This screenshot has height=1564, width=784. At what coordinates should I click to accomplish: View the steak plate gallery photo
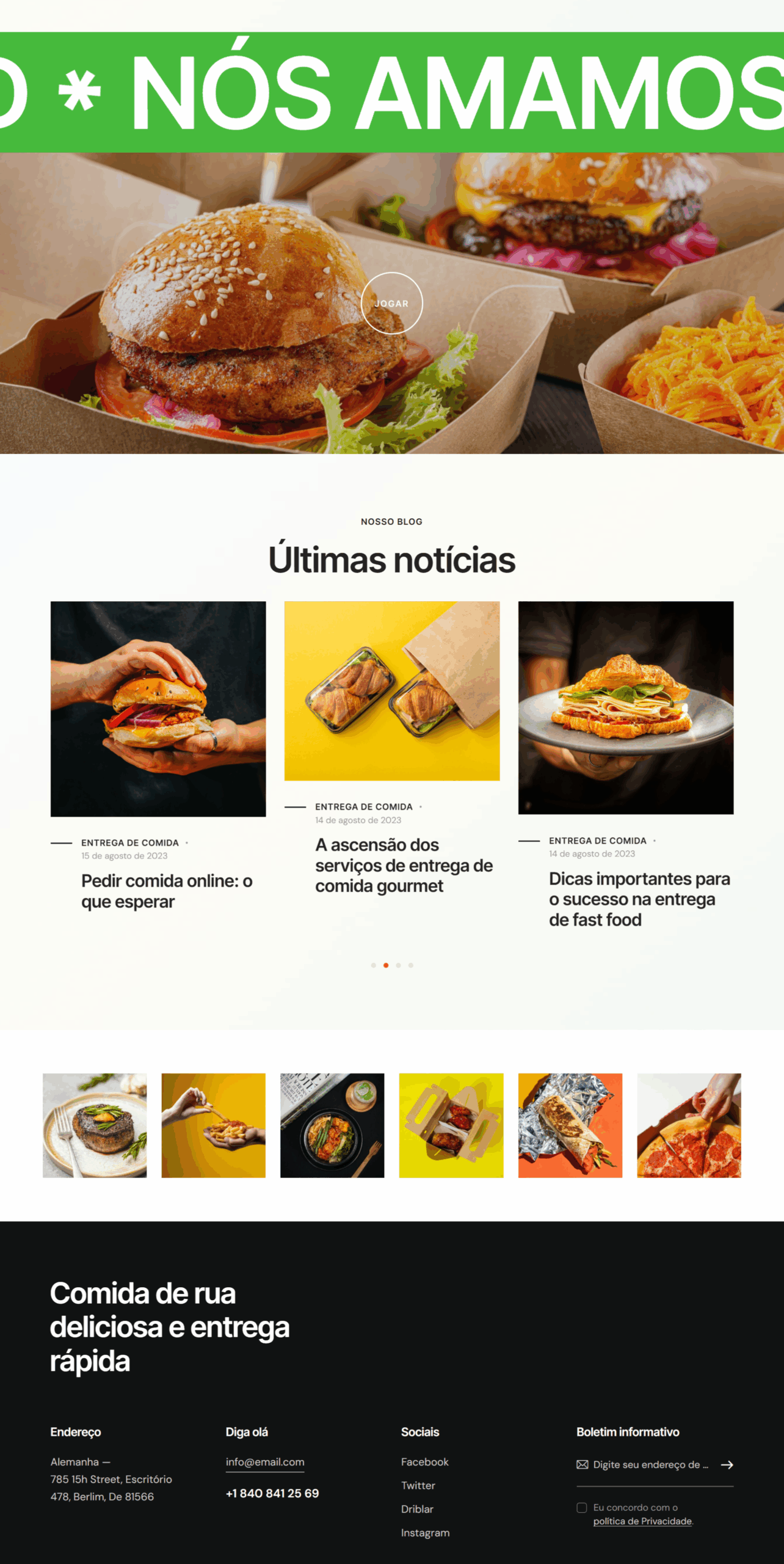coord(95,1125)
